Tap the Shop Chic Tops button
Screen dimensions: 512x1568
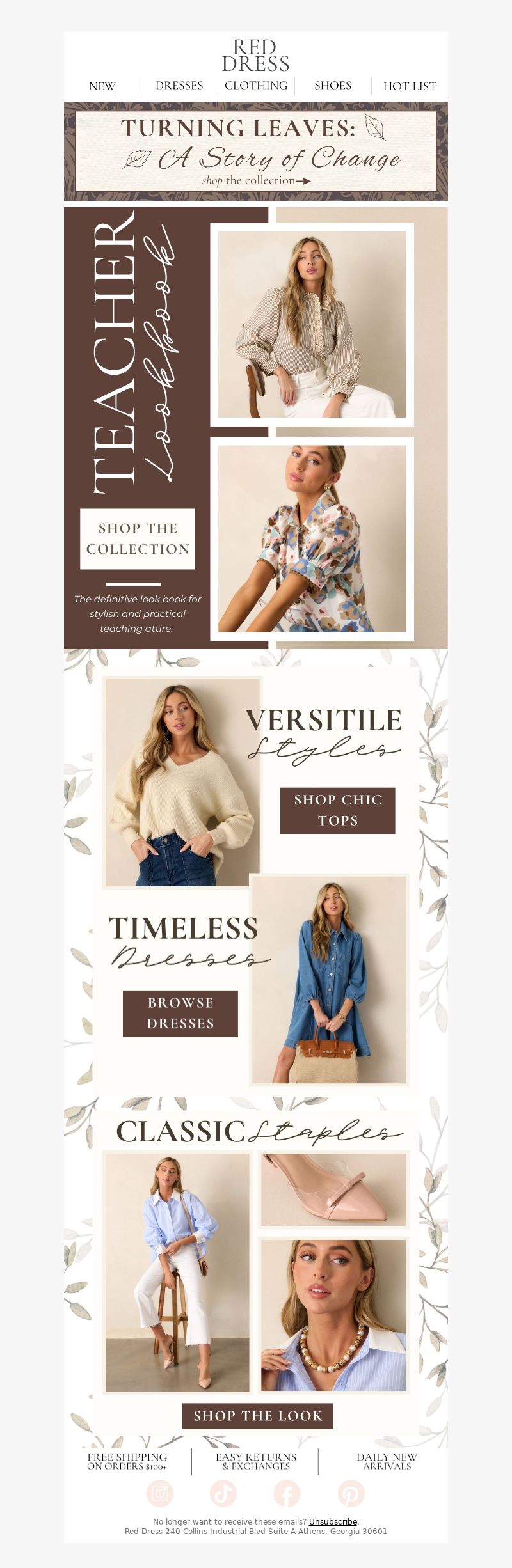pyautogui.click(x=337, y=810)
